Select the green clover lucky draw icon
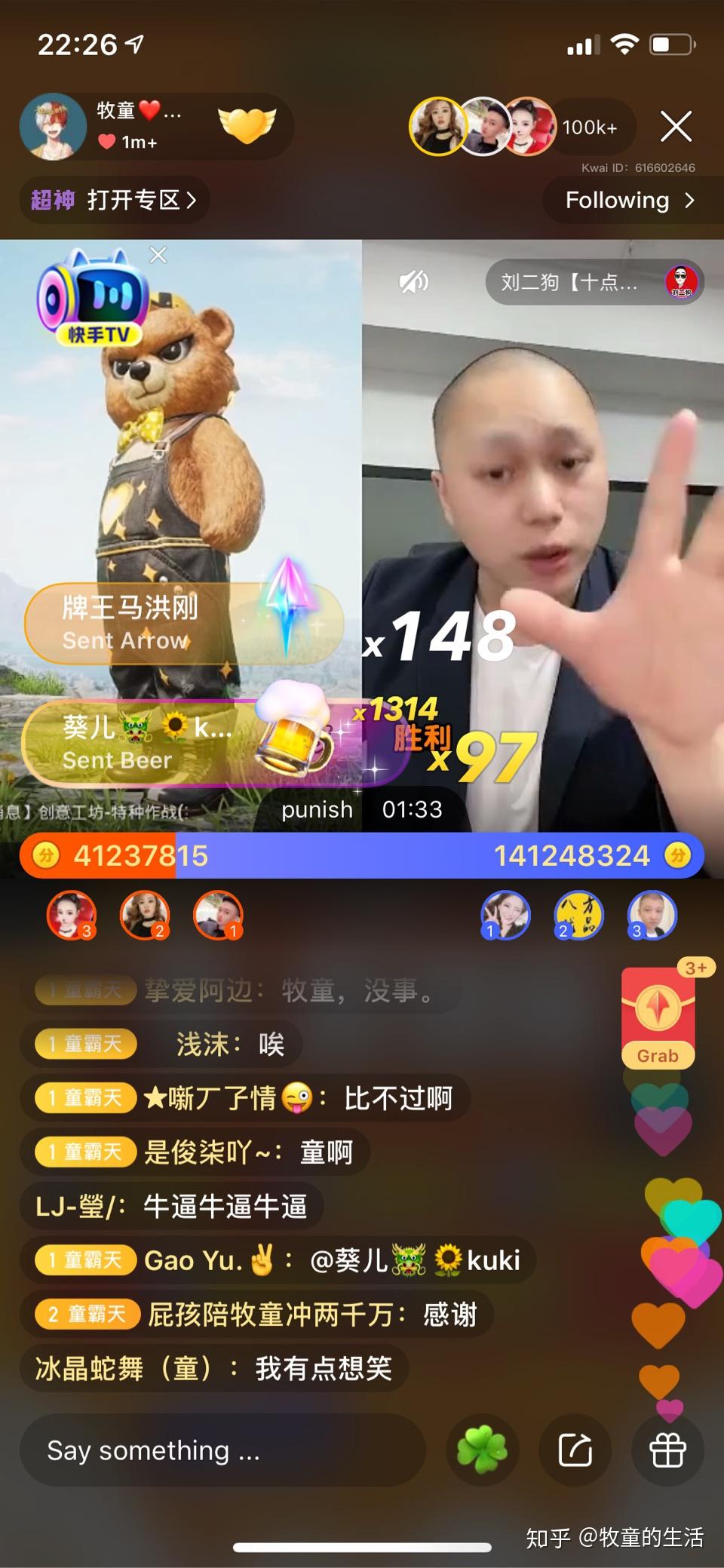This screenshot has height=1568, width=724. tap(483, 1450)
